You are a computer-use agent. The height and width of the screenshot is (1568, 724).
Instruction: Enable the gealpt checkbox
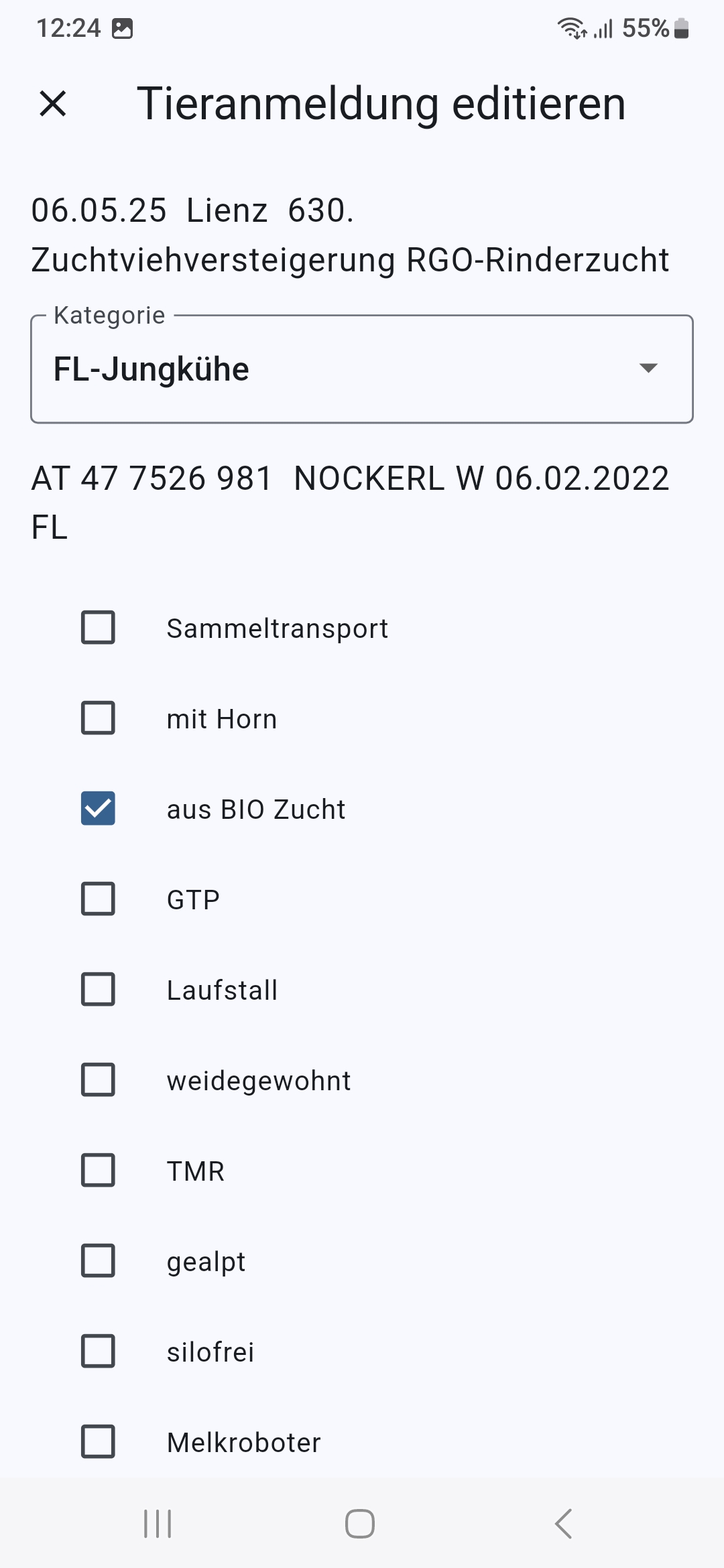coord(98,1260)
